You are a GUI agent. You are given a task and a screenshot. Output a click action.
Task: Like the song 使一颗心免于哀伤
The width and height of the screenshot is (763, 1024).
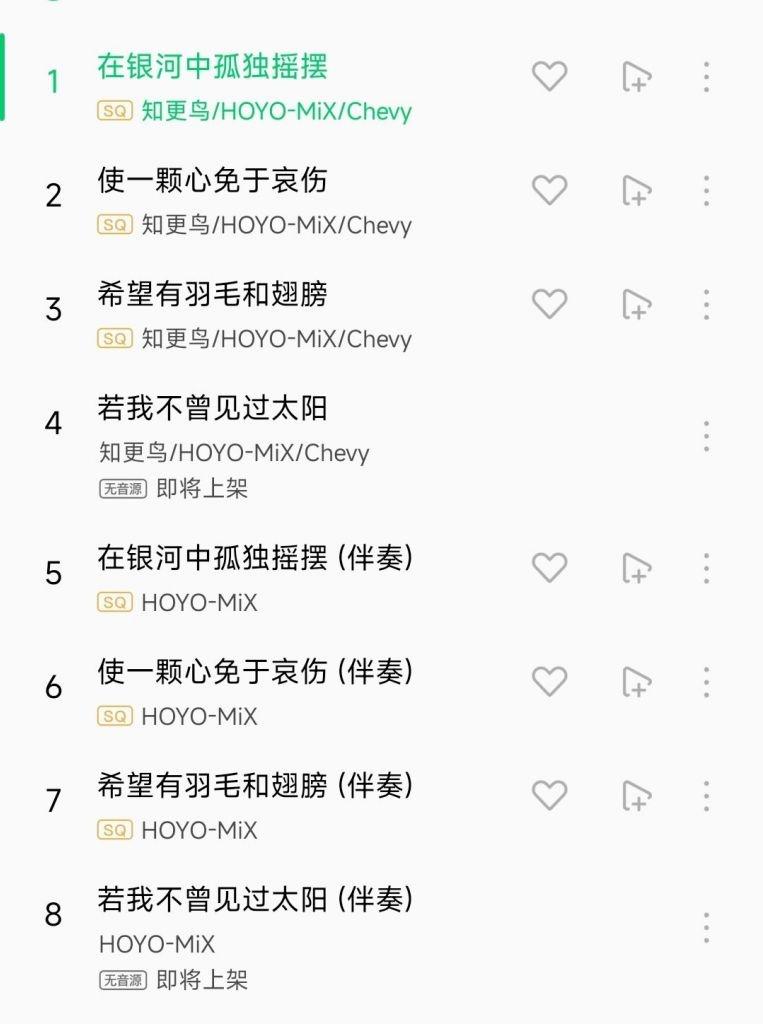click(549, 190)
